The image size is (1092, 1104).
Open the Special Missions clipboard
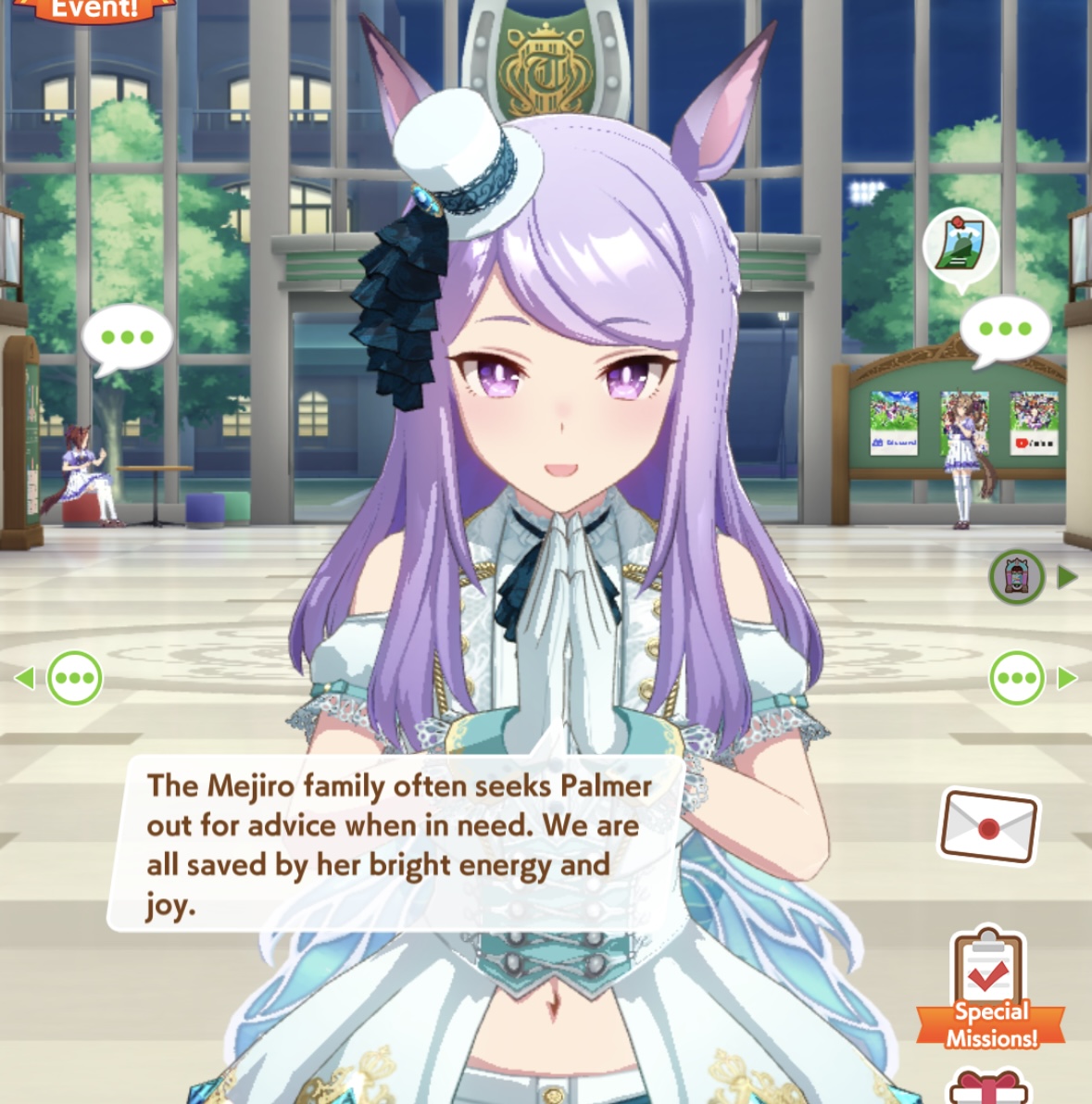(989, 989)
